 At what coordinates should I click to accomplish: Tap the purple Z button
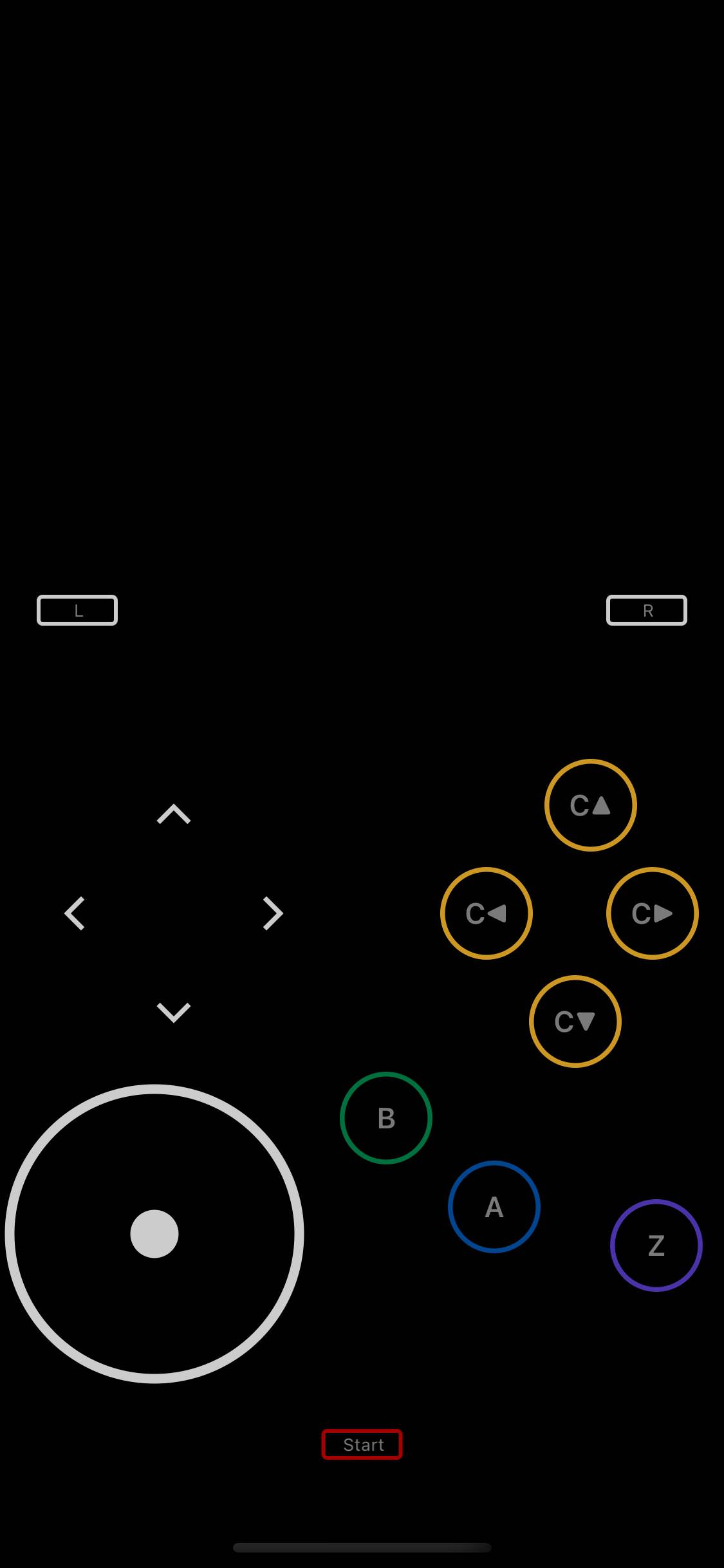[x=656, y=1246]
